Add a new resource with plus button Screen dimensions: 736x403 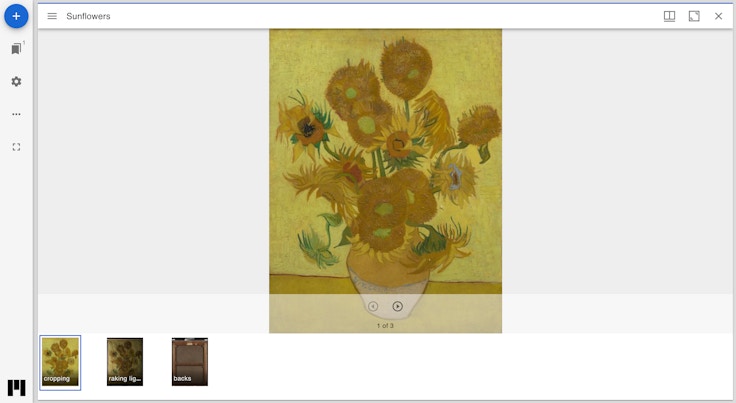[16, 16]
